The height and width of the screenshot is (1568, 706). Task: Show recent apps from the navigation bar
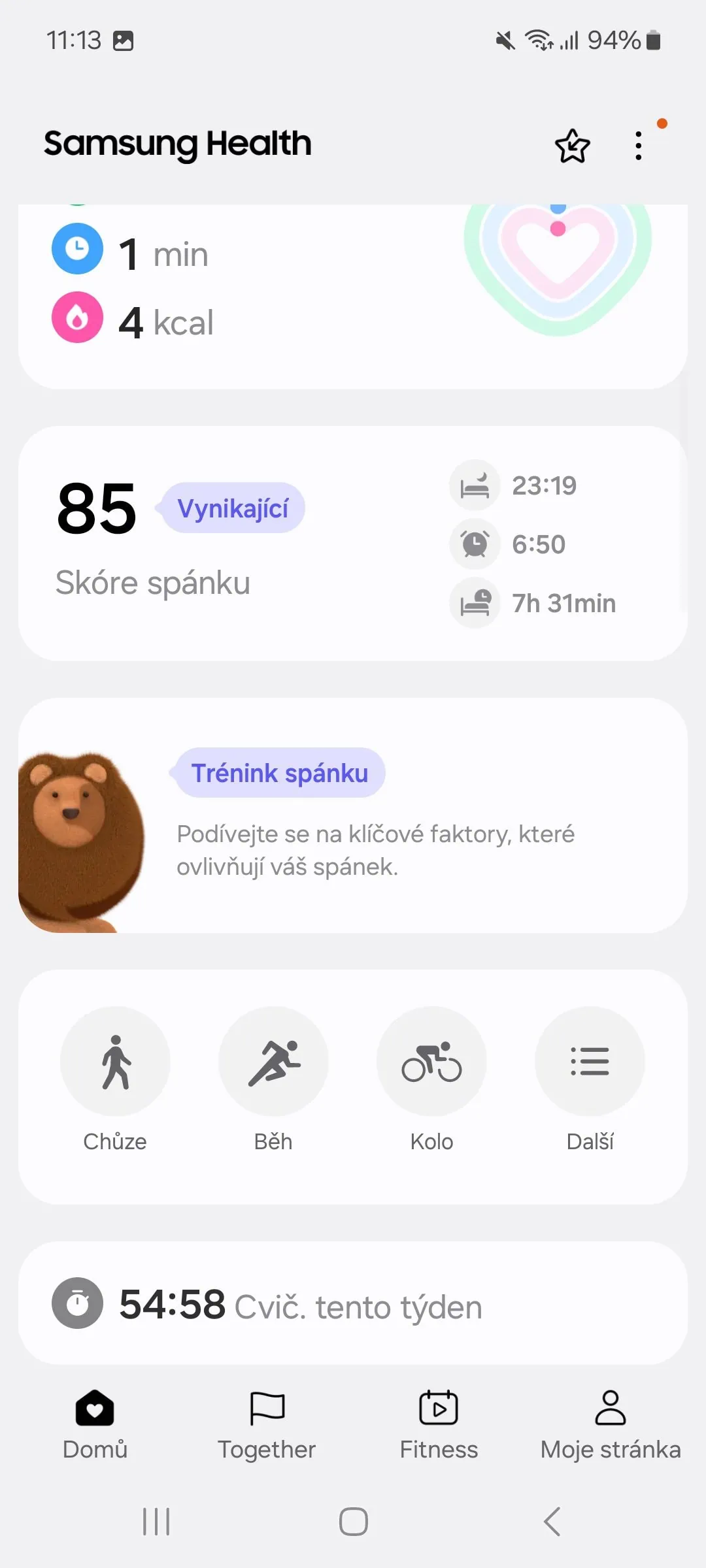point(156,1522)
